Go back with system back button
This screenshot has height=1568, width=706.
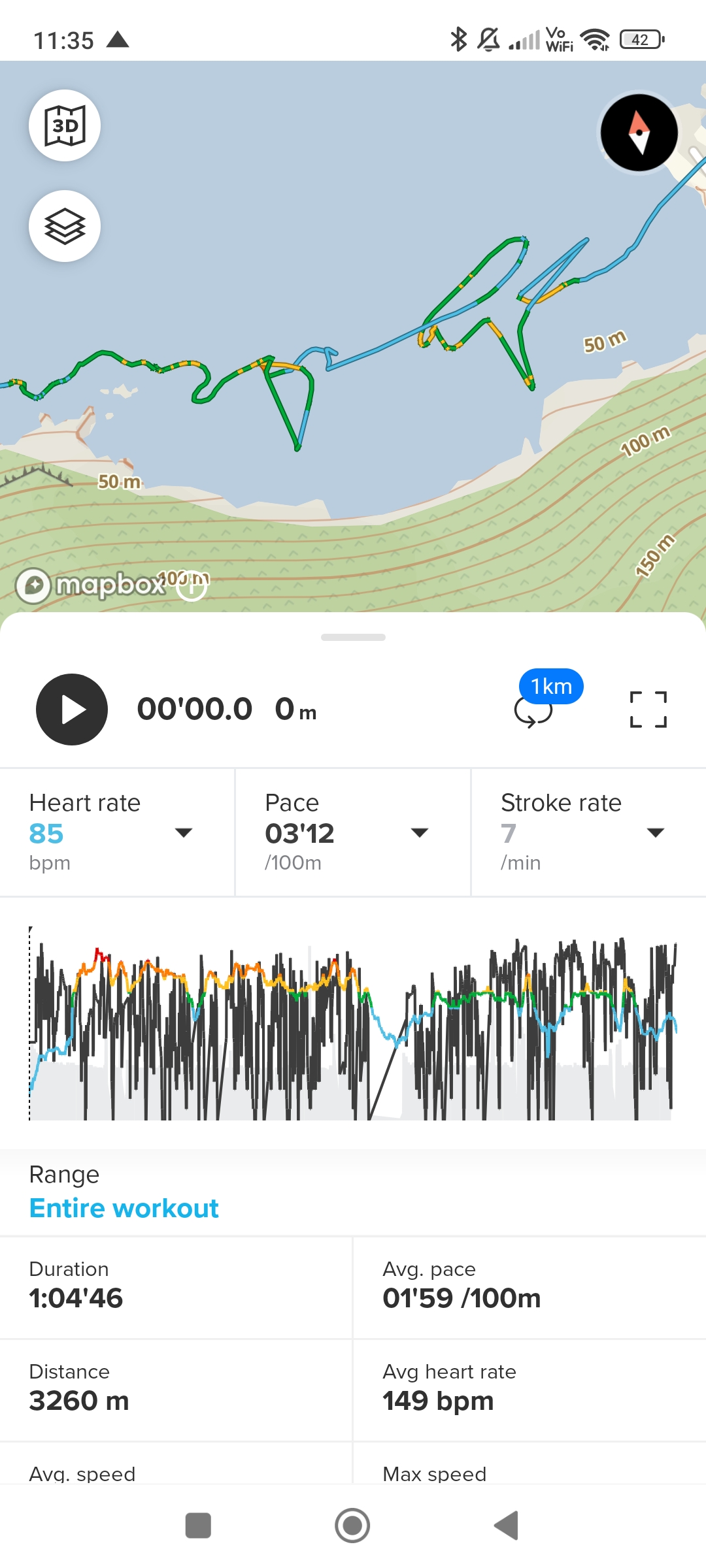[x=506, y=1526]
